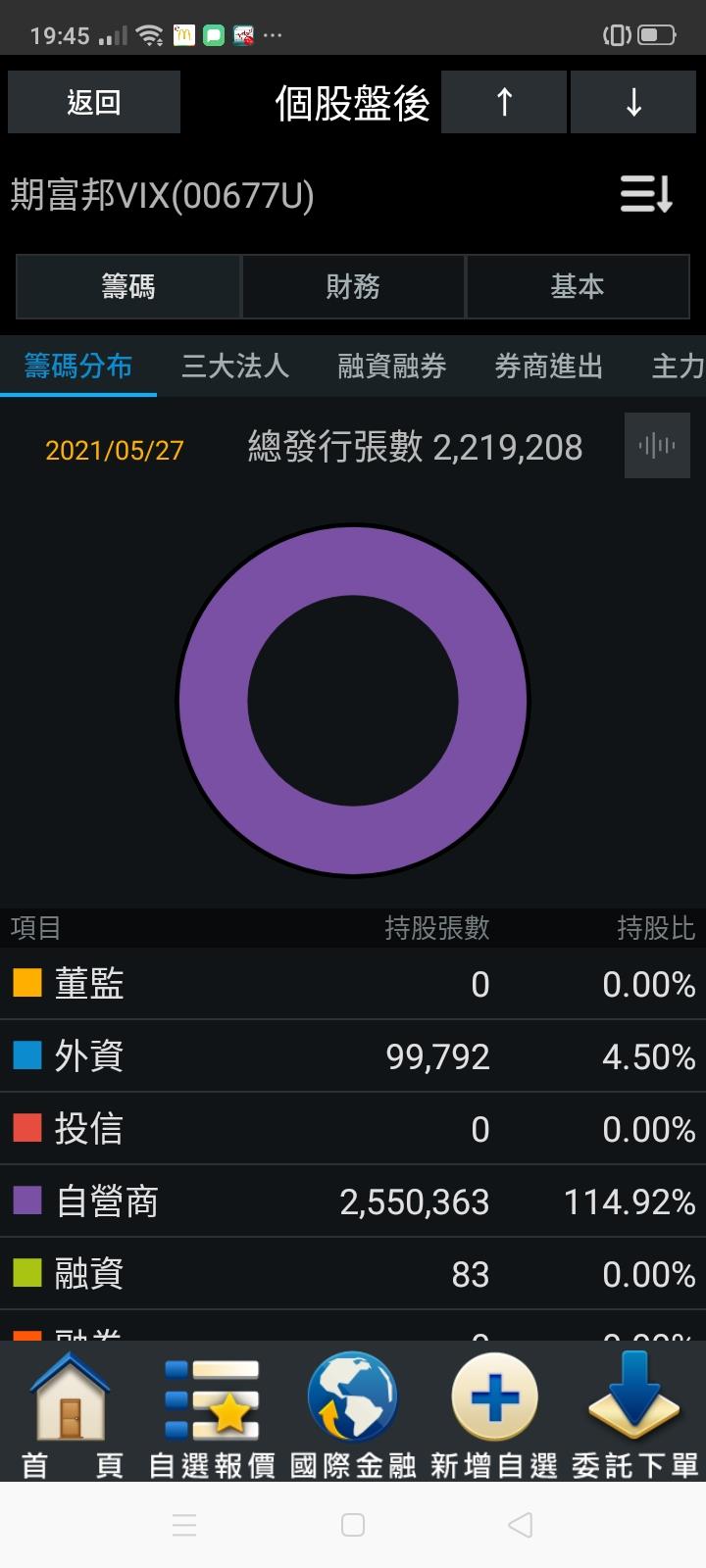Toggle the bar chart view icon
Viewport: 706px width, 1568px height.
pos(657,446)
